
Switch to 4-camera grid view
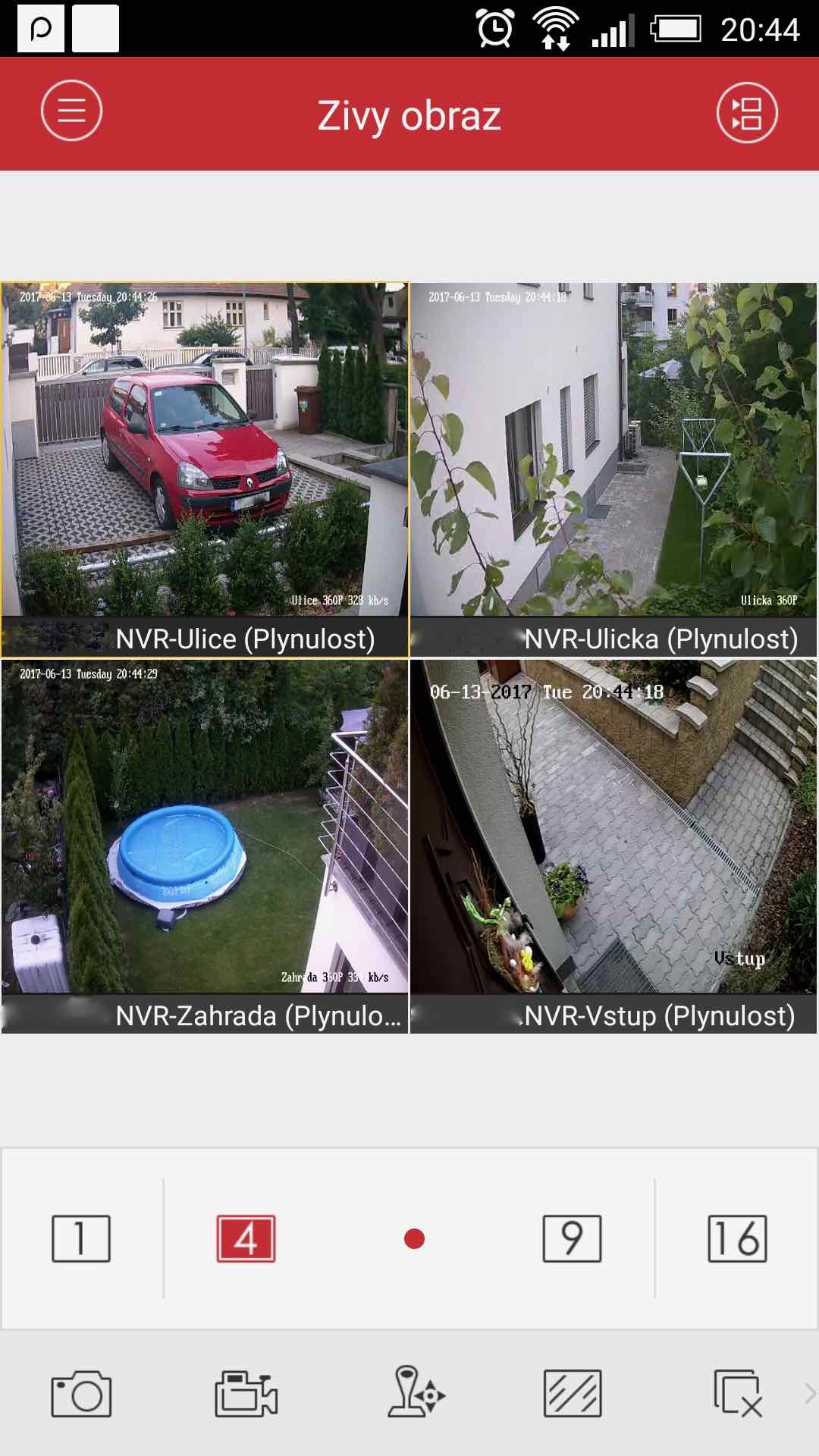246,1238
